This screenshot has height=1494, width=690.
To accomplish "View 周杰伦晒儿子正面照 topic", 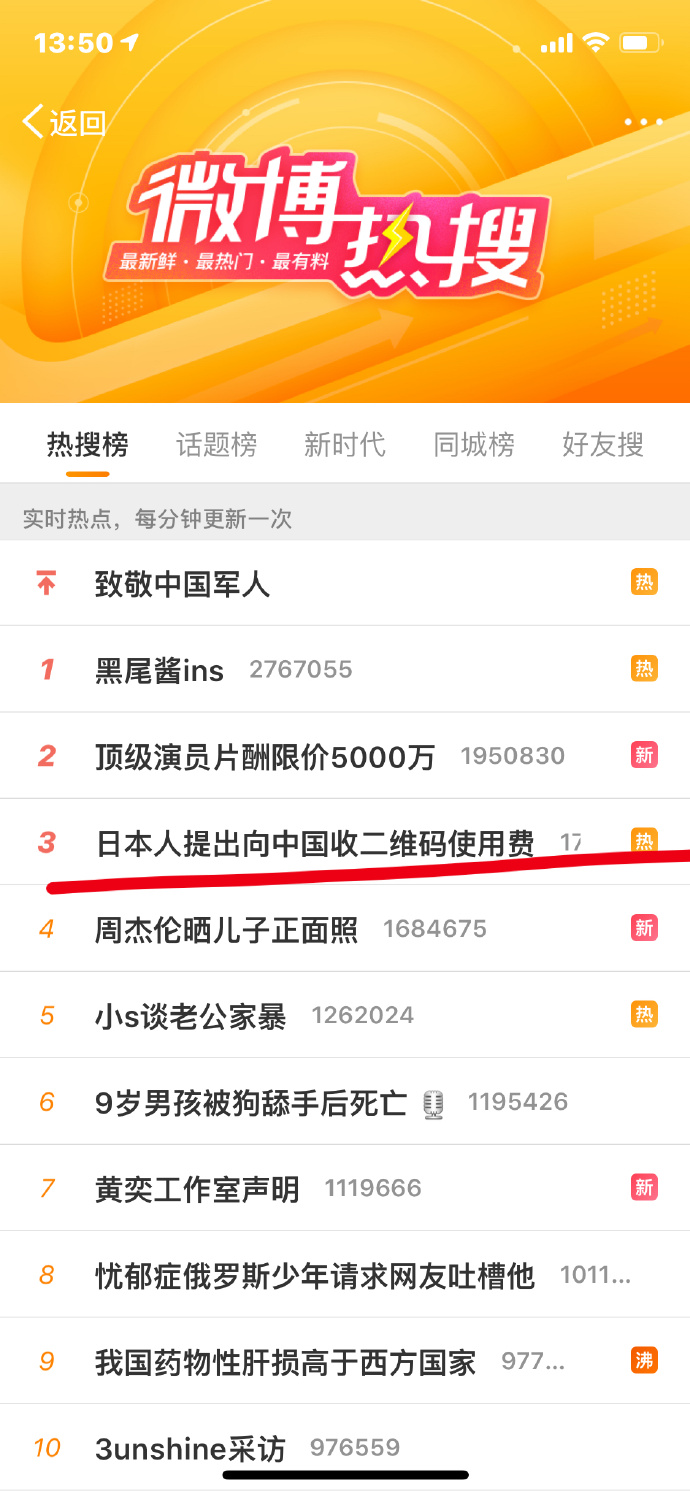I will pyautogui.click(x=226, y=929).
